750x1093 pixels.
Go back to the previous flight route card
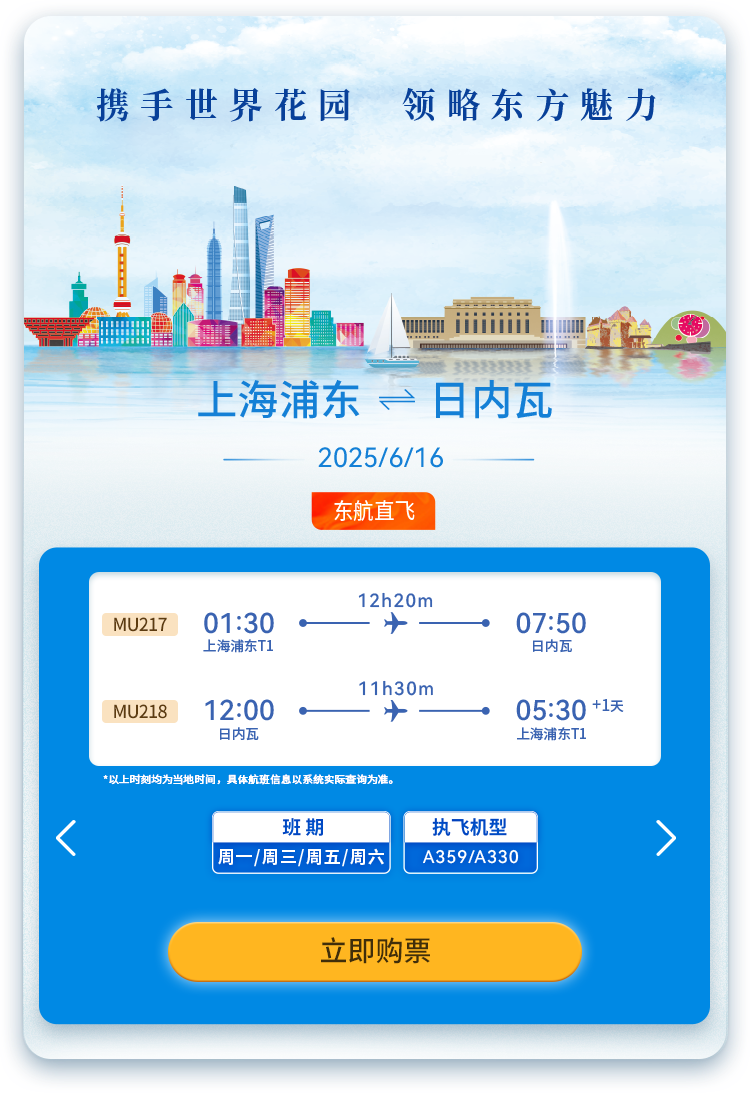coord(66,838)
